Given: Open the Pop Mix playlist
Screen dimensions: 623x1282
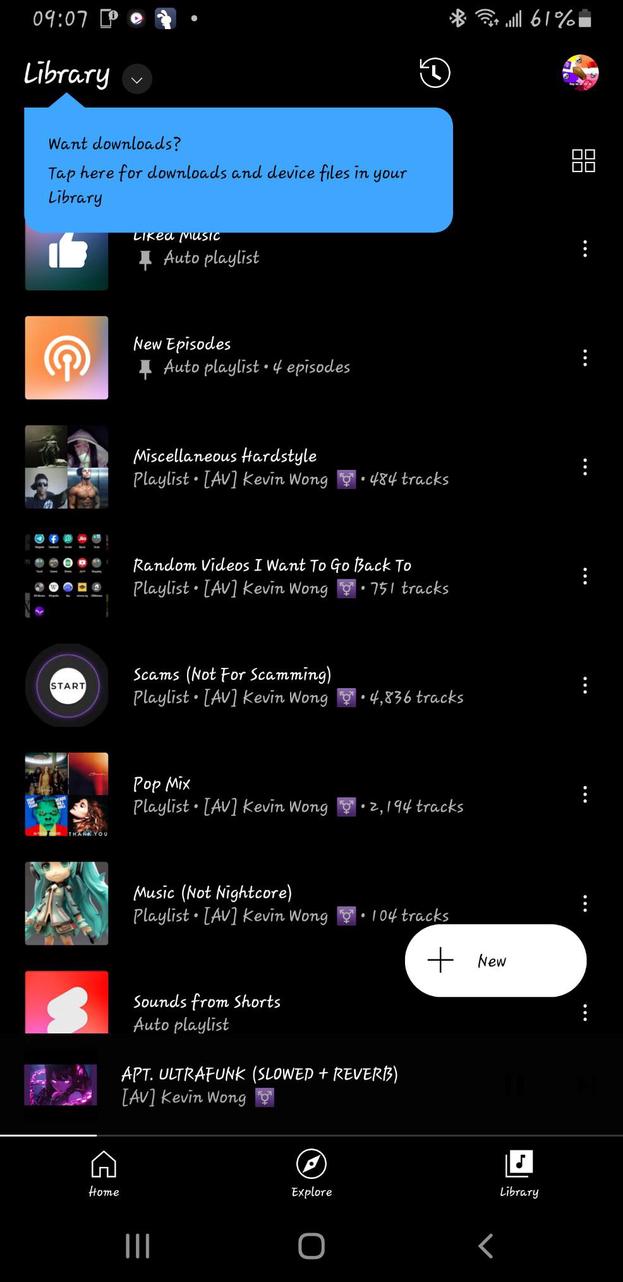Looking at the screenshot, I should pos(240,794).
